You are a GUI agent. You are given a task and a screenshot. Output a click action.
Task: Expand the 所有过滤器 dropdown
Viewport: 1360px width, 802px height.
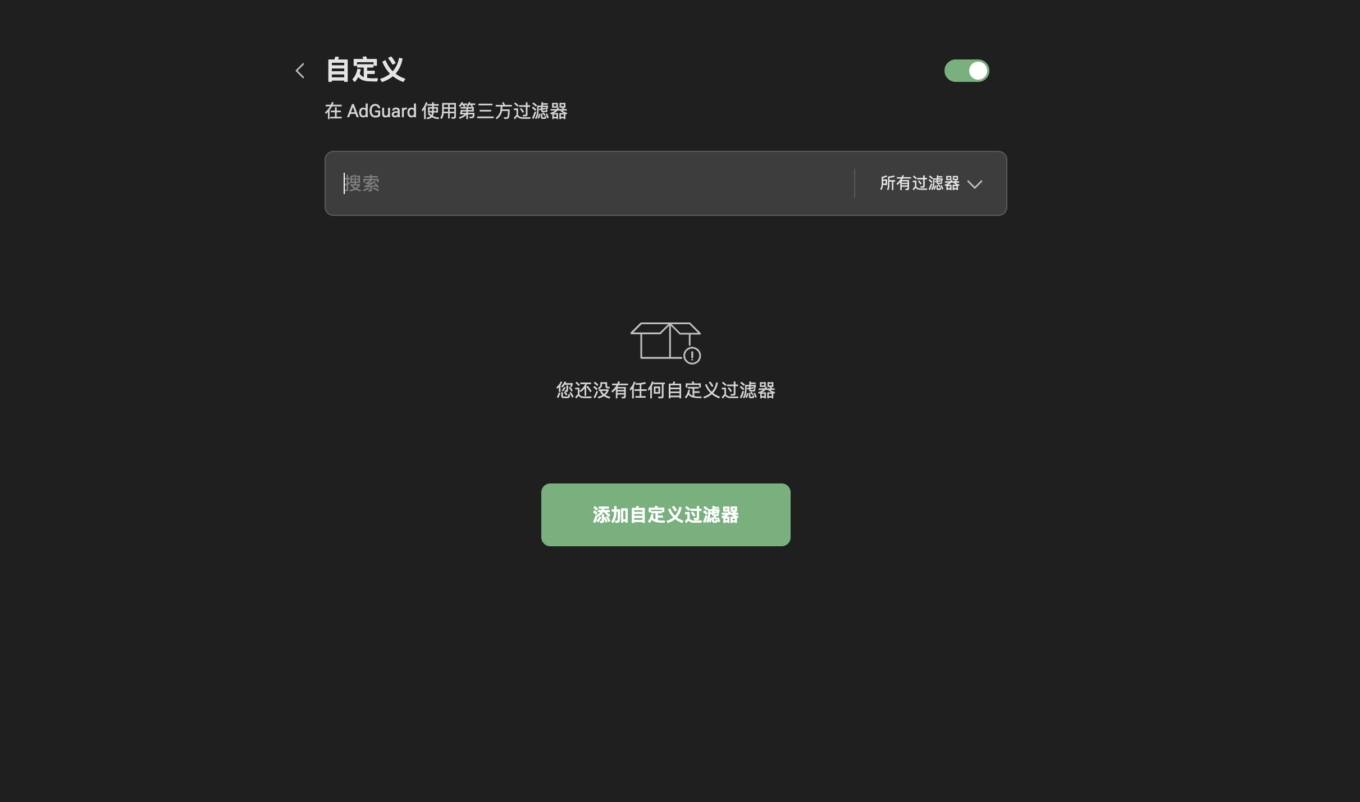[930, 184]
